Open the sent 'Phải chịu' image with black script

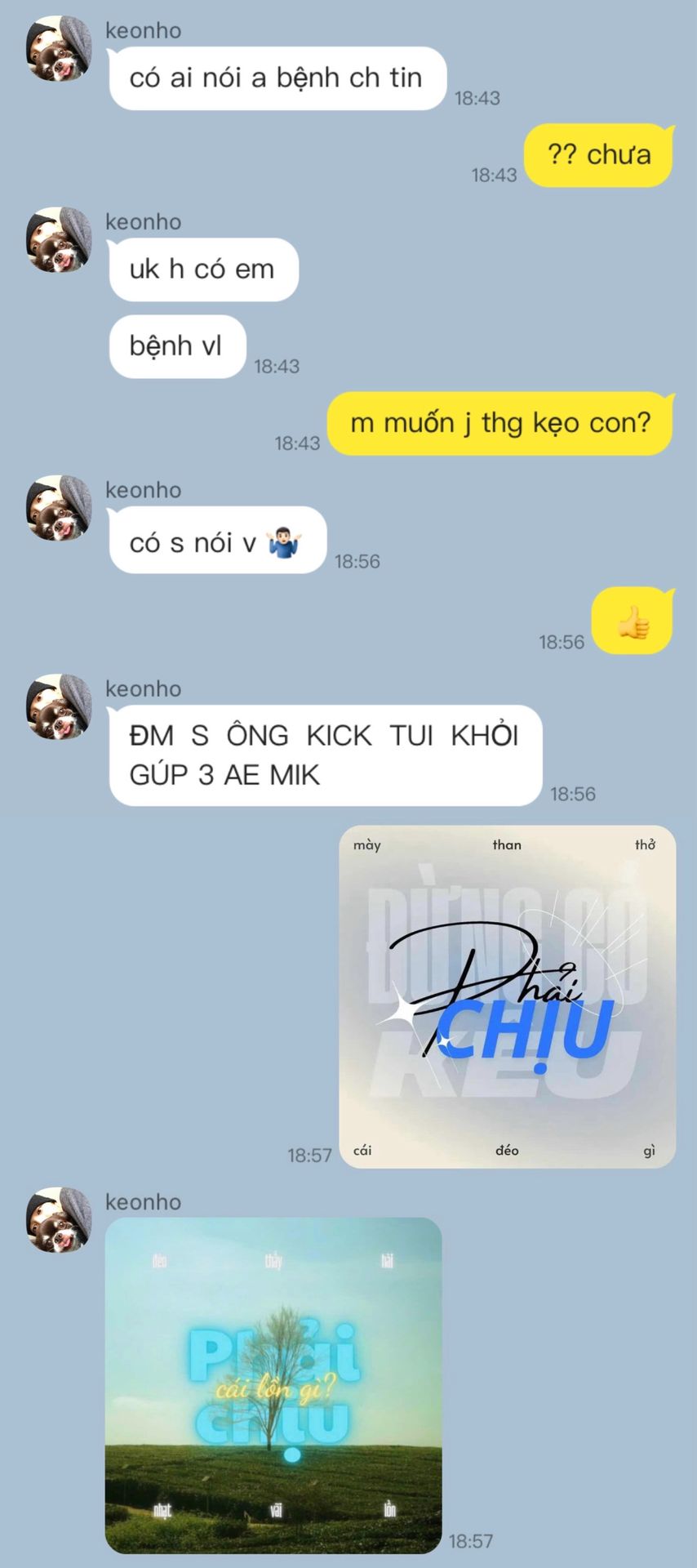tap(507, 996)
